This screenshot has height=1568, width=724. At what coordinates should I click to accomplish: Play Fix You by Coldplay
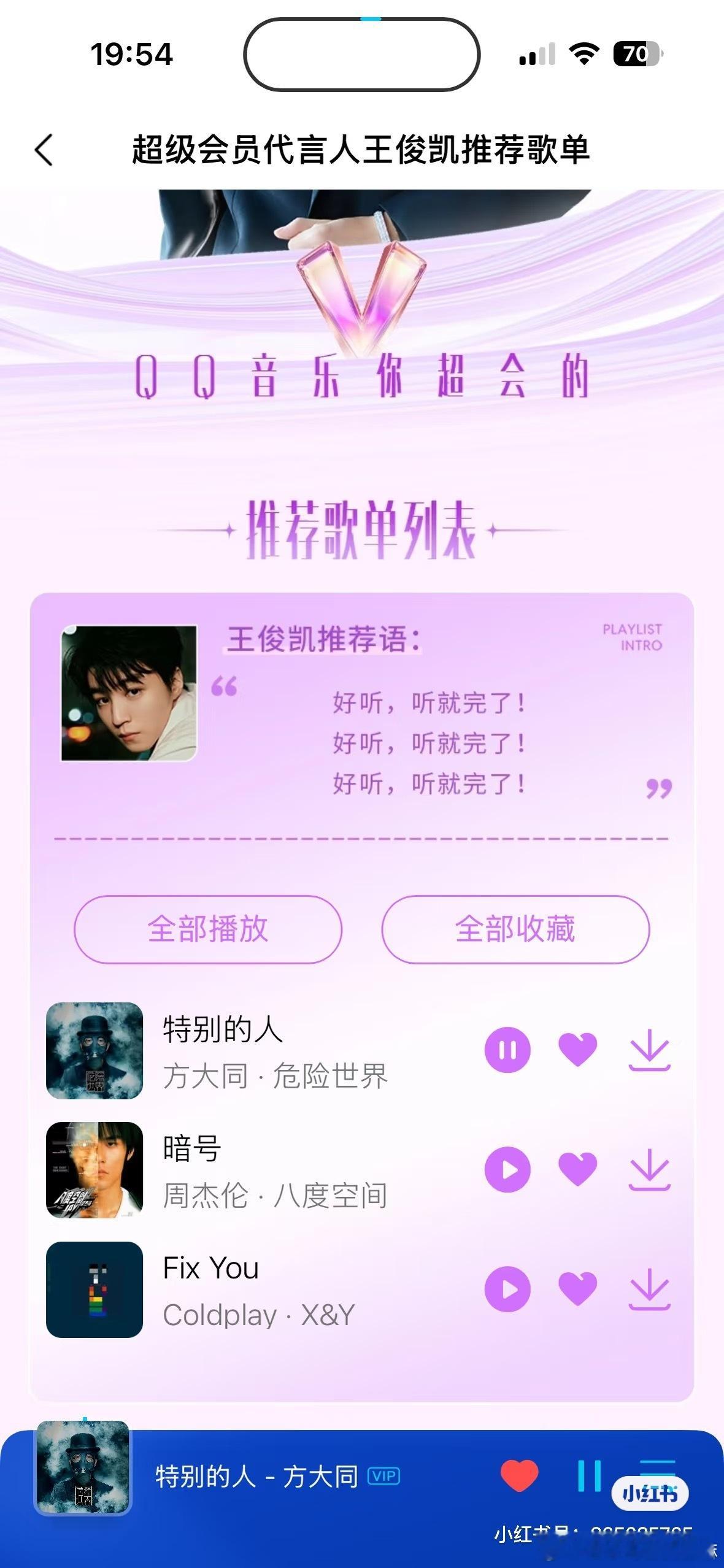pos(508,1289)
